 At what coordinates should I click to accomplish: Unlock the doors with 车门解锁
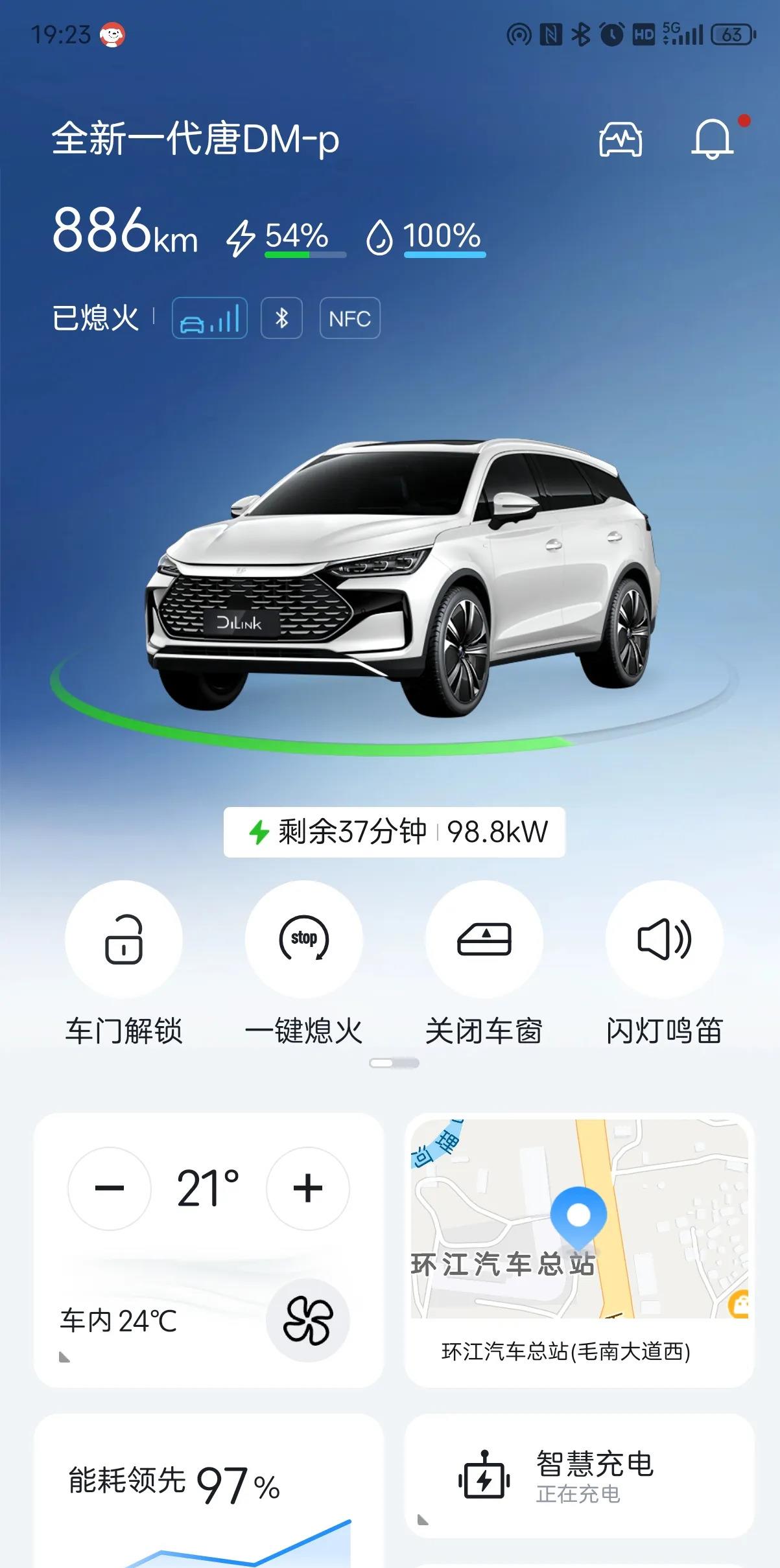pyautogui.click(x=123, y=939)
